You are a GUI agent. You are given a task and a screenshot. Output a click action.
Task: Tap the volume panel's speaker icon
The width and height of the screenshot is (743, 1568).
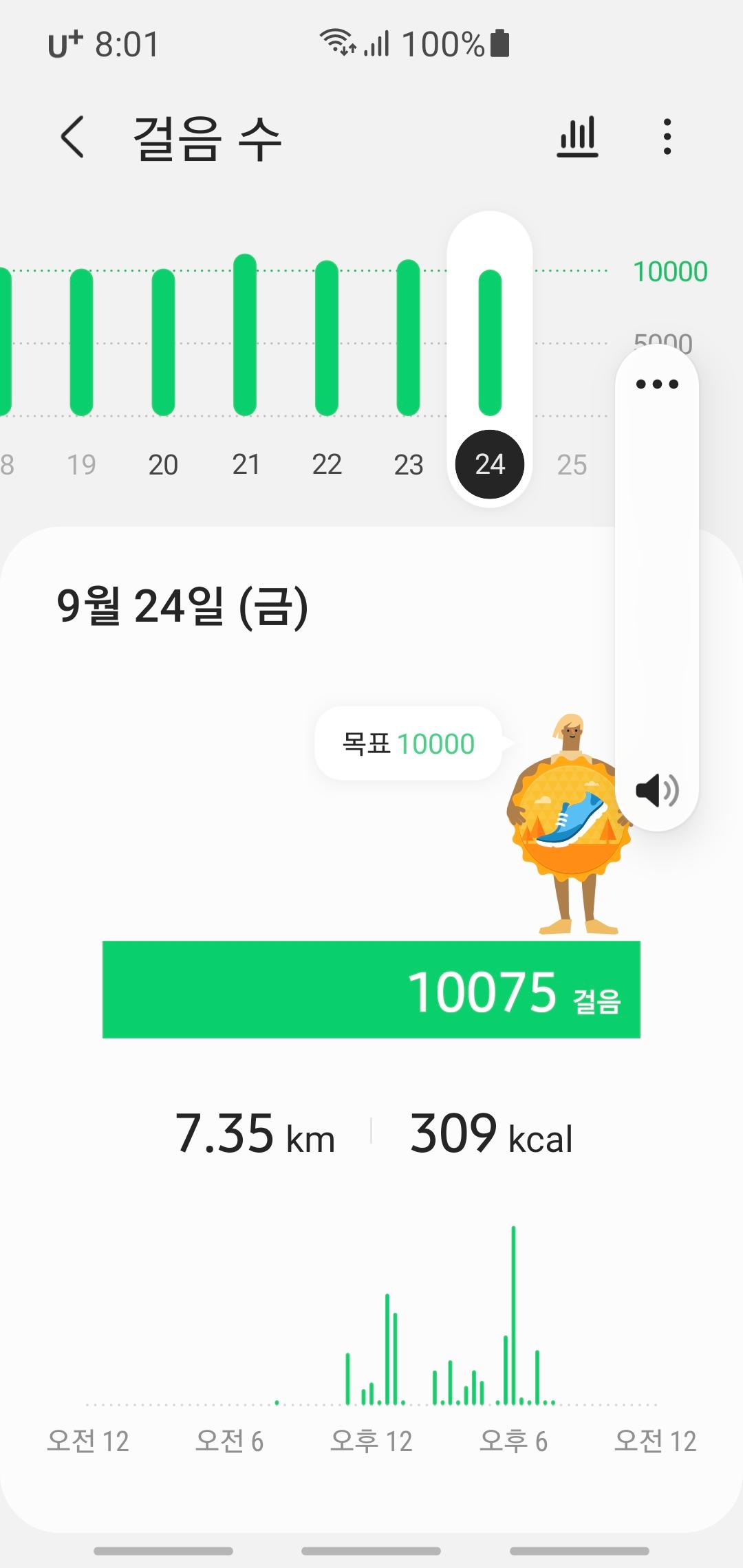pos(657,790)
